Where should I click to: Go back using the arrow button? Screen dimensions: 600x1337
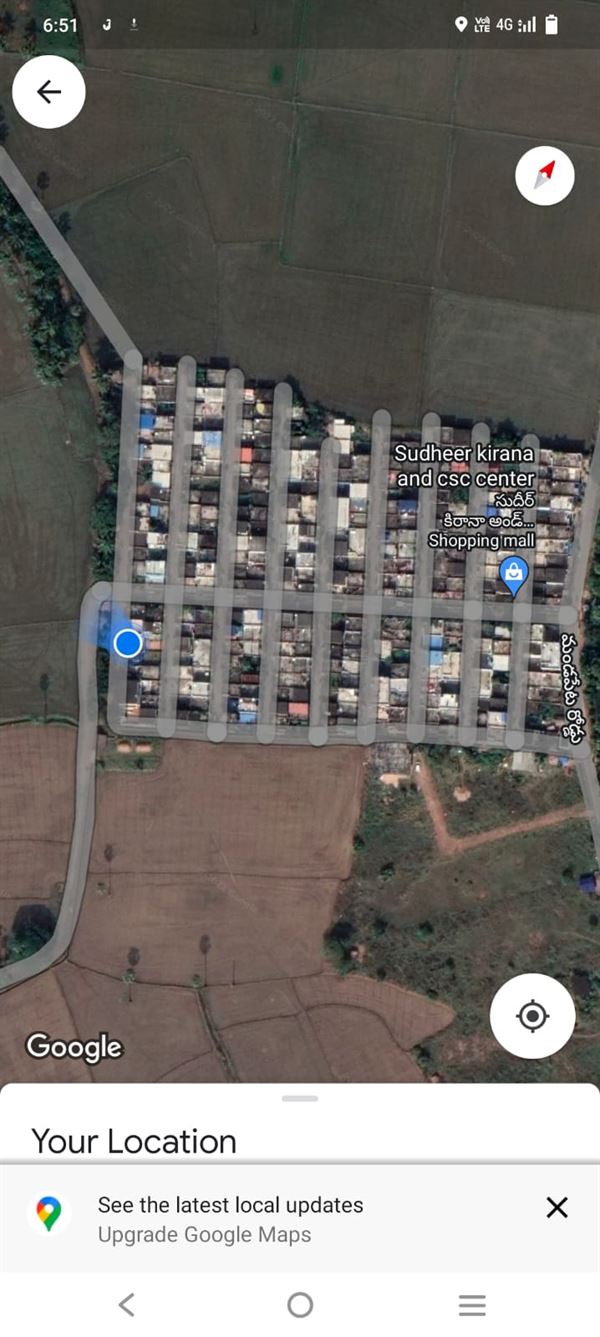[x=49, y=92]
